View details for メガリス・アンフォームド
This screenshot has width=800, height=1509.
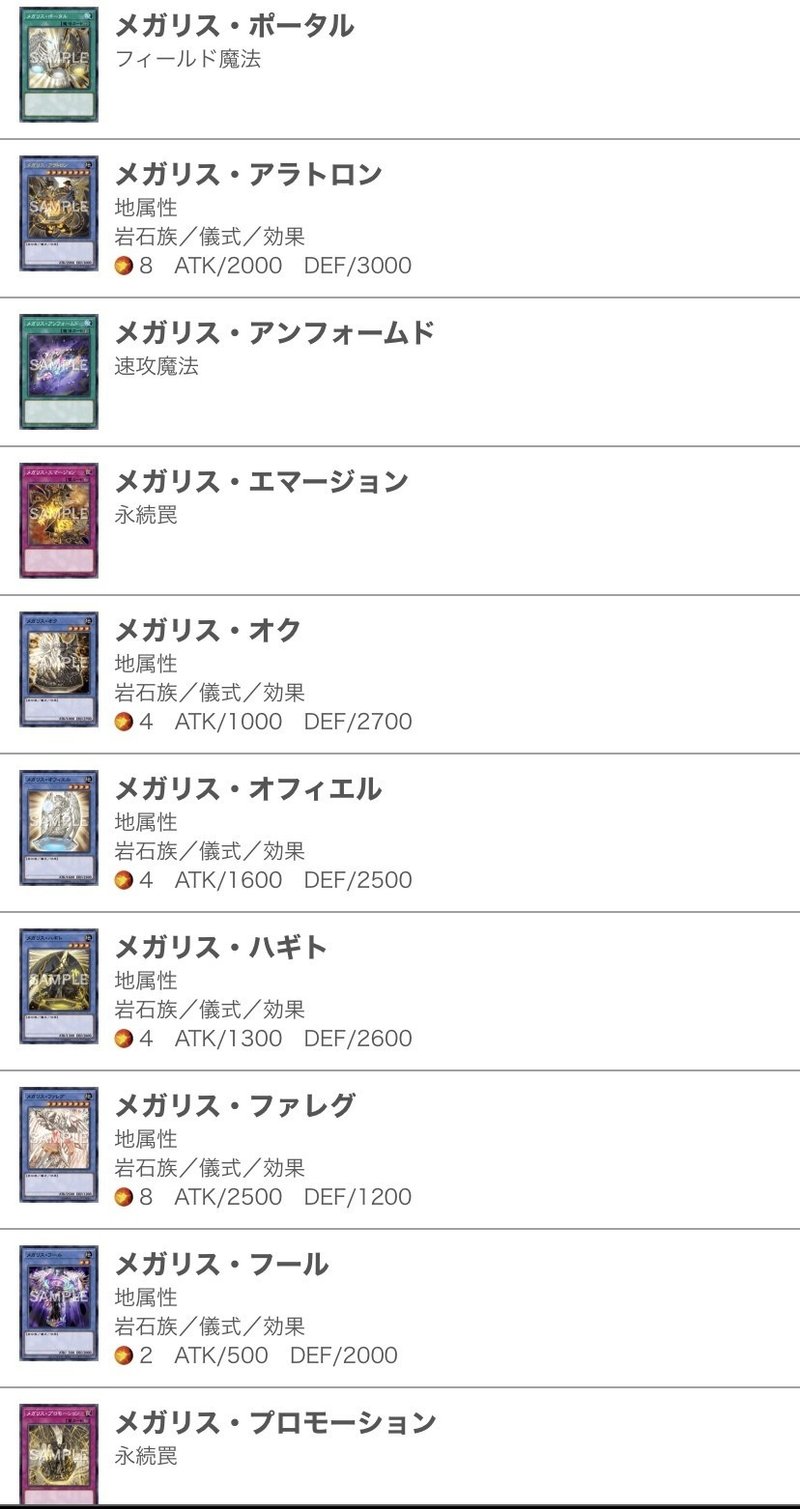[x=275, y=333]
